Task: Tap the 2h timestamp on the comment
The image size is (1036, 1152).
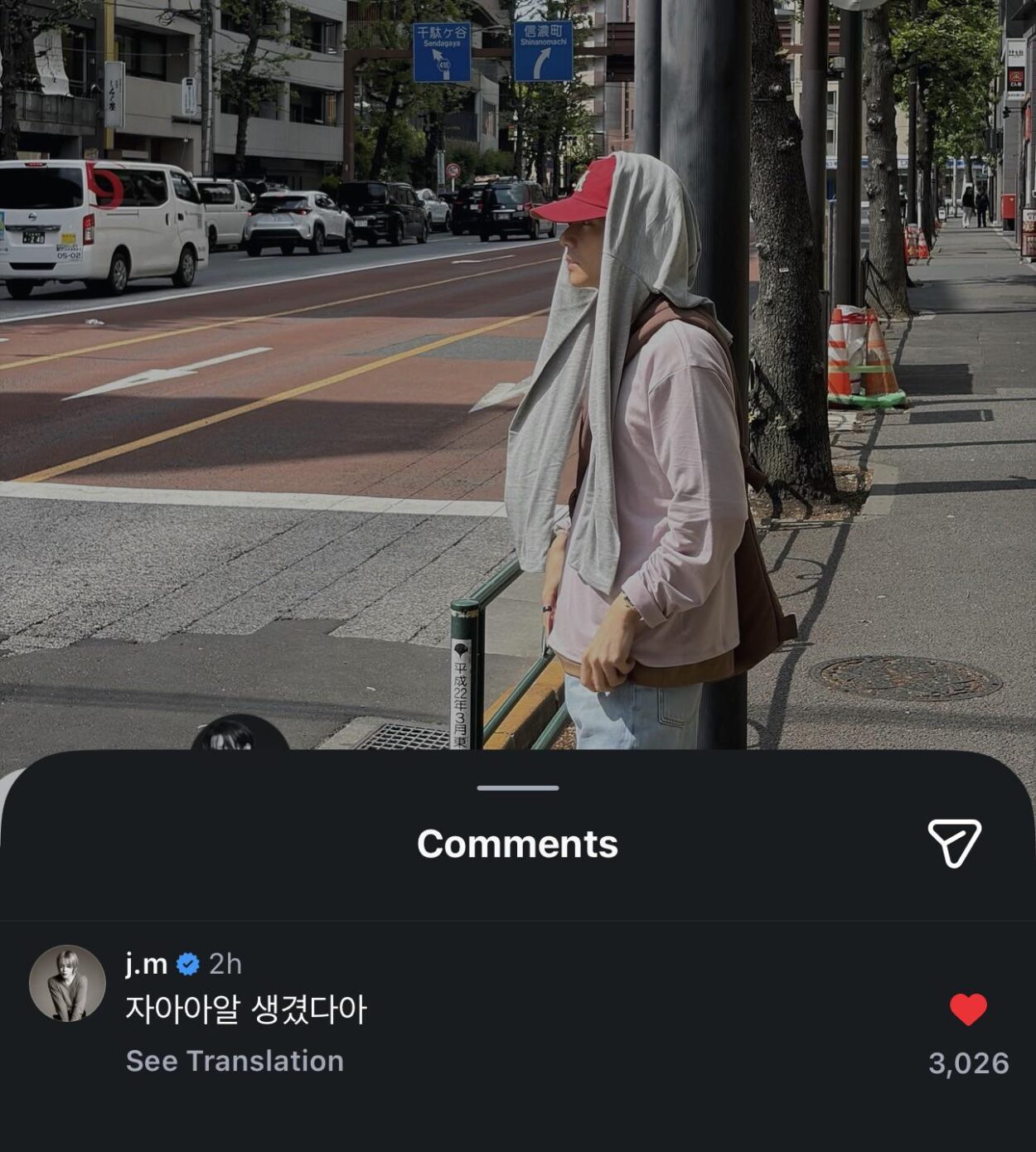Action: [x=224, y=962]
